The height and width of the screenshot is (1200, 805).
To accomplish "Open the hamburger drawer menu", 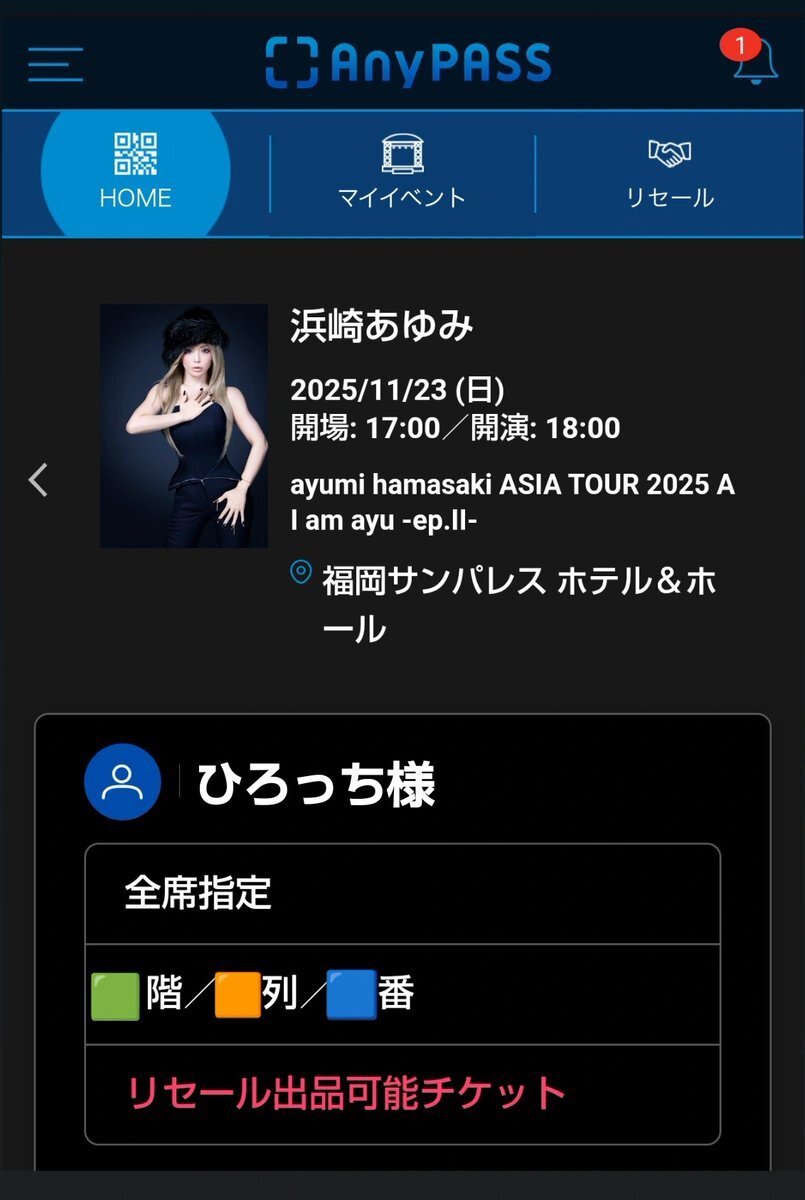I will (55, 64).
